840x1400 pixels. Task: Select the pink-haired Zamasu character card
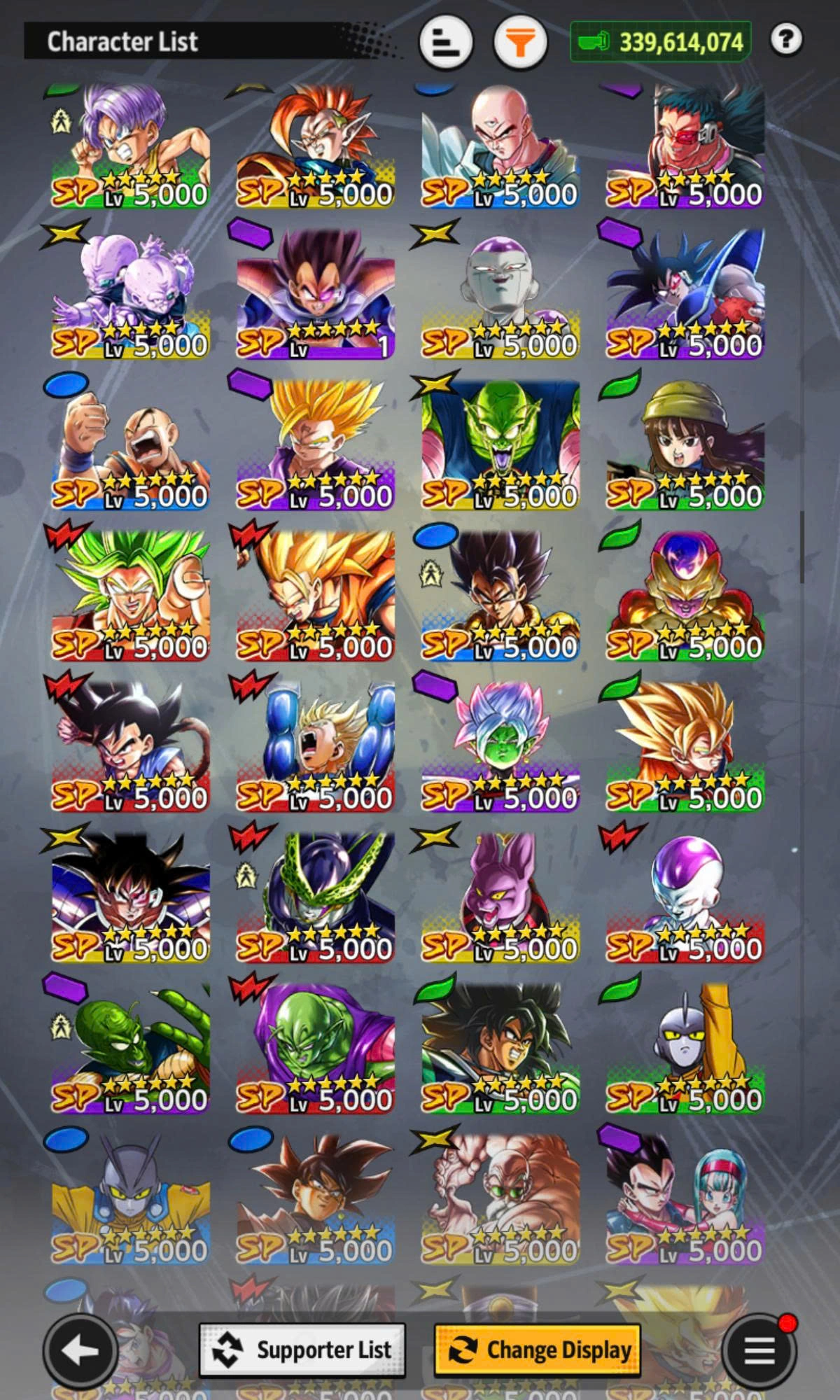500,745
